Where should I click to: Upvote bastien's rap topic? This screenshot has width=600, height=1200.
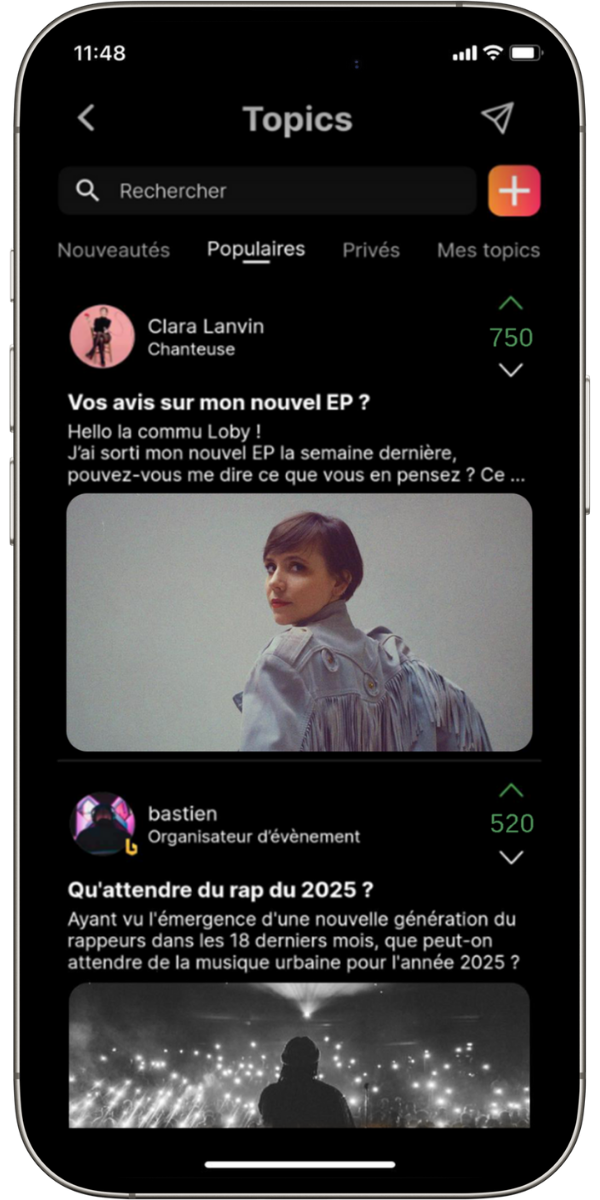click(511, 790)
